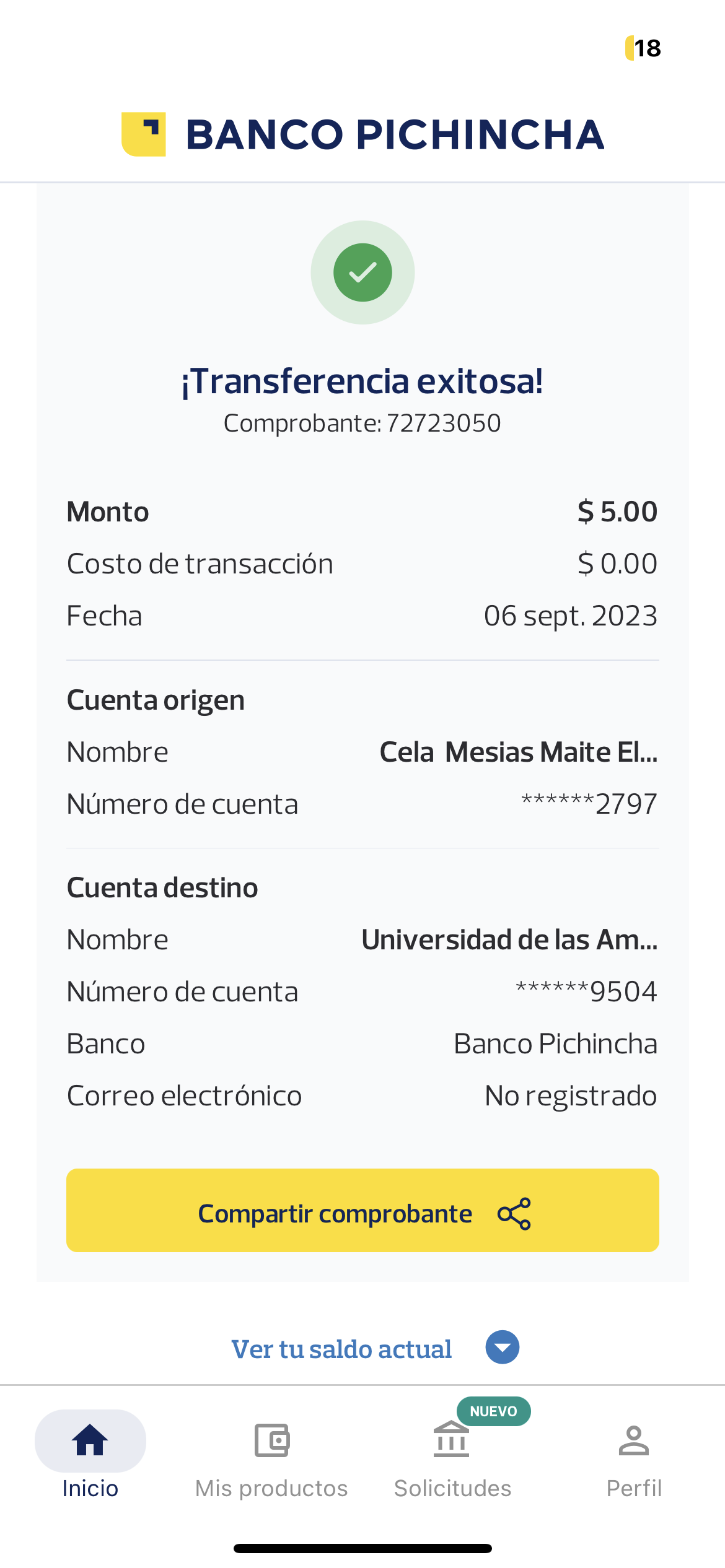
Task: Go to the Inicio tab
Action: pyautogui.click(x=90, y=1454)
